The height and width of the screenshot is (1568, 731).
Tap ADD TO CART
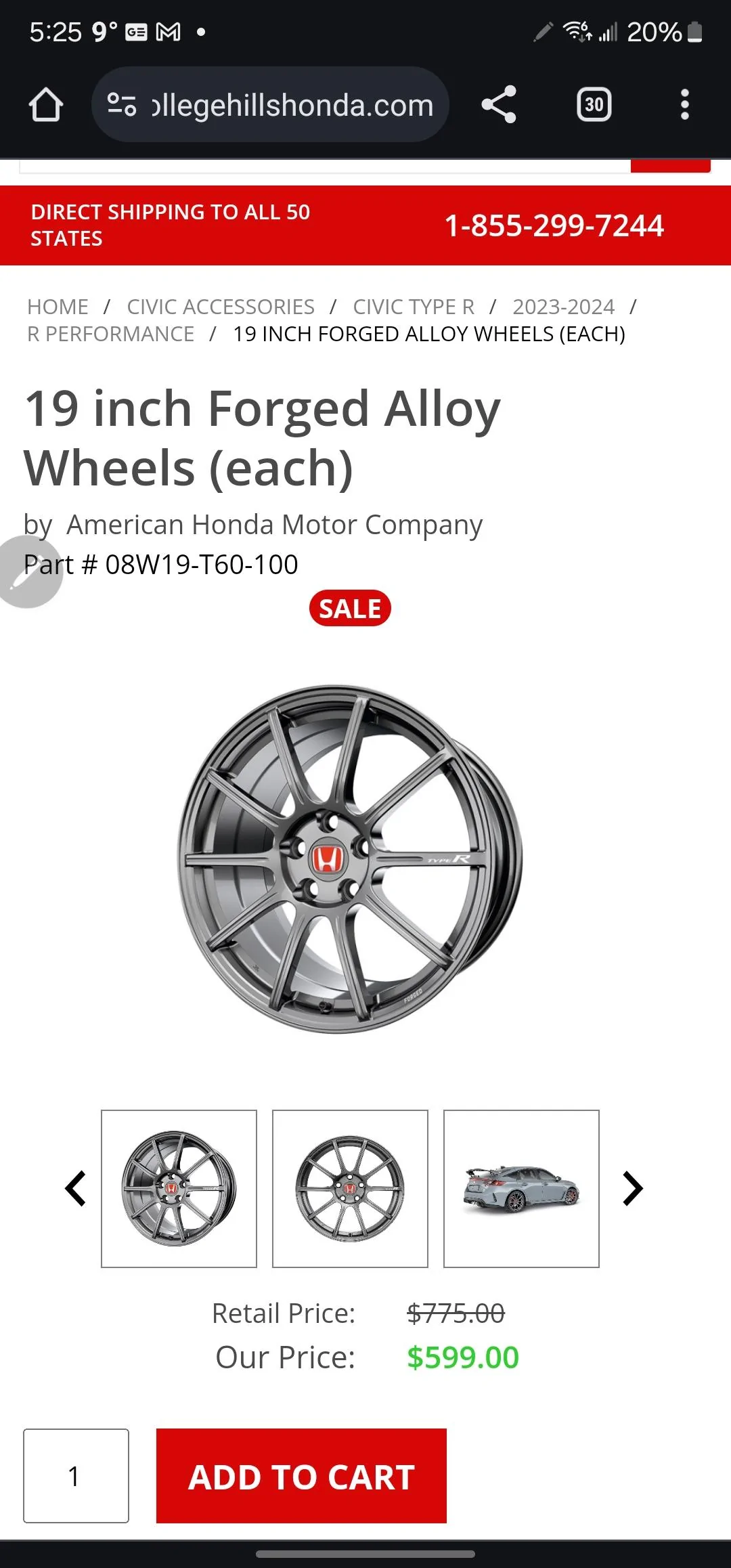[301, 1477]
